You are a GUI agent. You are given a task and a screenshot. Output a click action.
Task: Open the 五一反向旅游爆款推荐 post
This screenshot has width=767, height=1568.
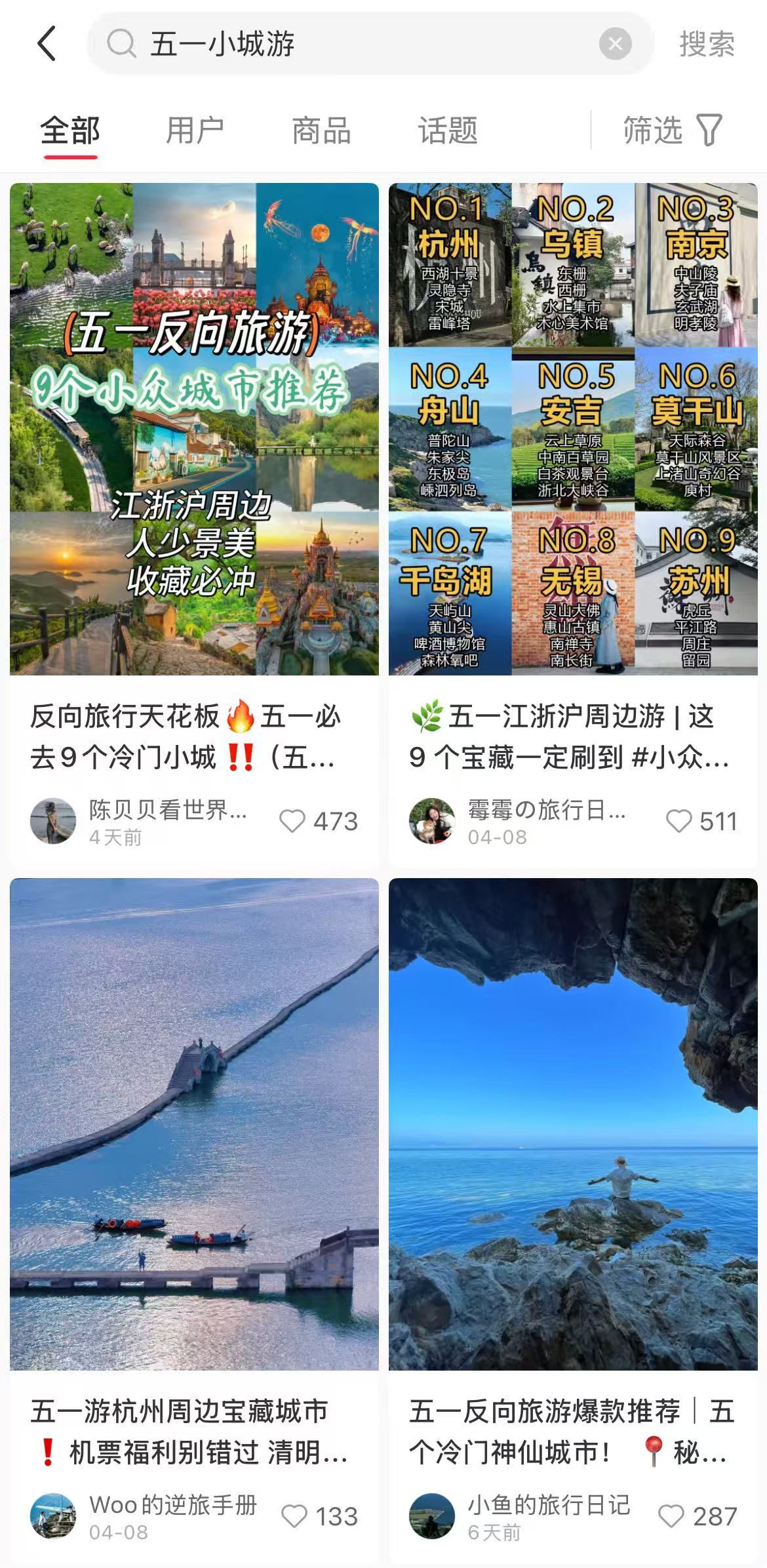tap(573, 1123)
